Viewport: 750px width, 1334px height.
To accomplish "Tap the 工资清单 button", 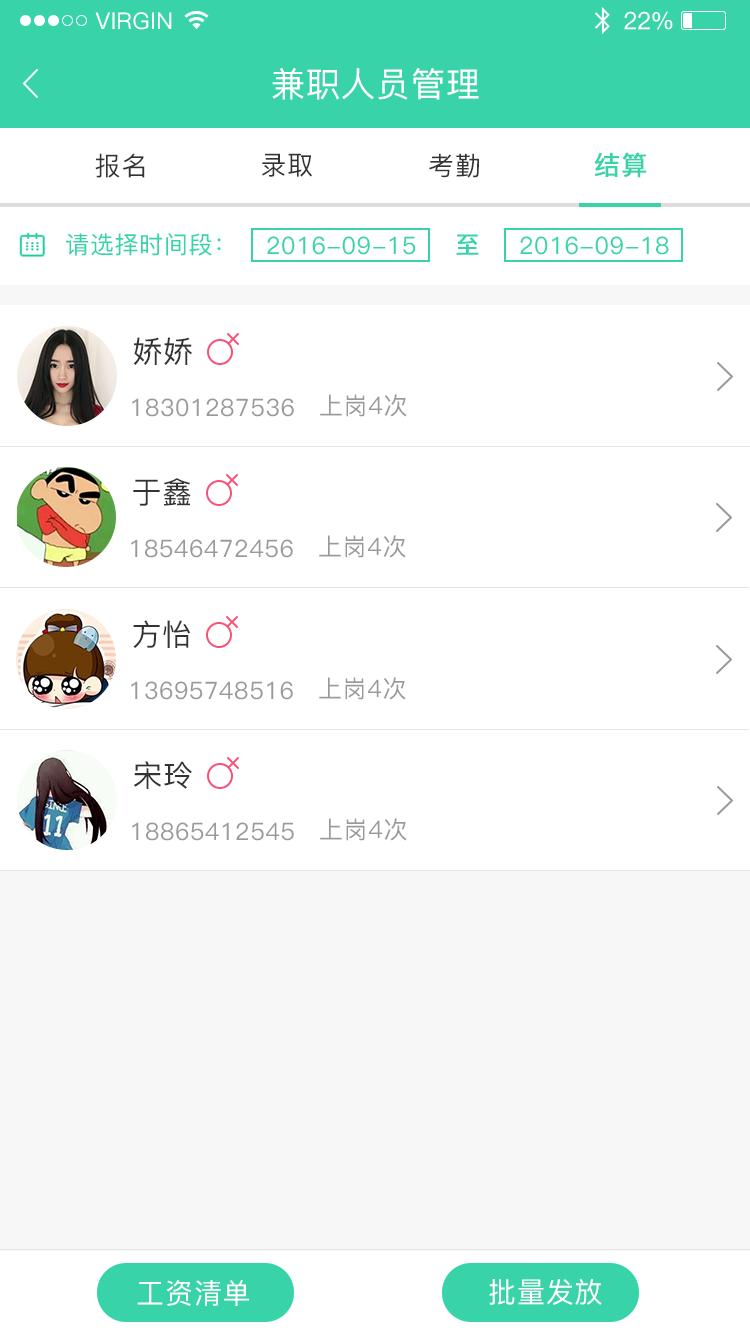I will pyautogui.click(x=195, y=1292).
